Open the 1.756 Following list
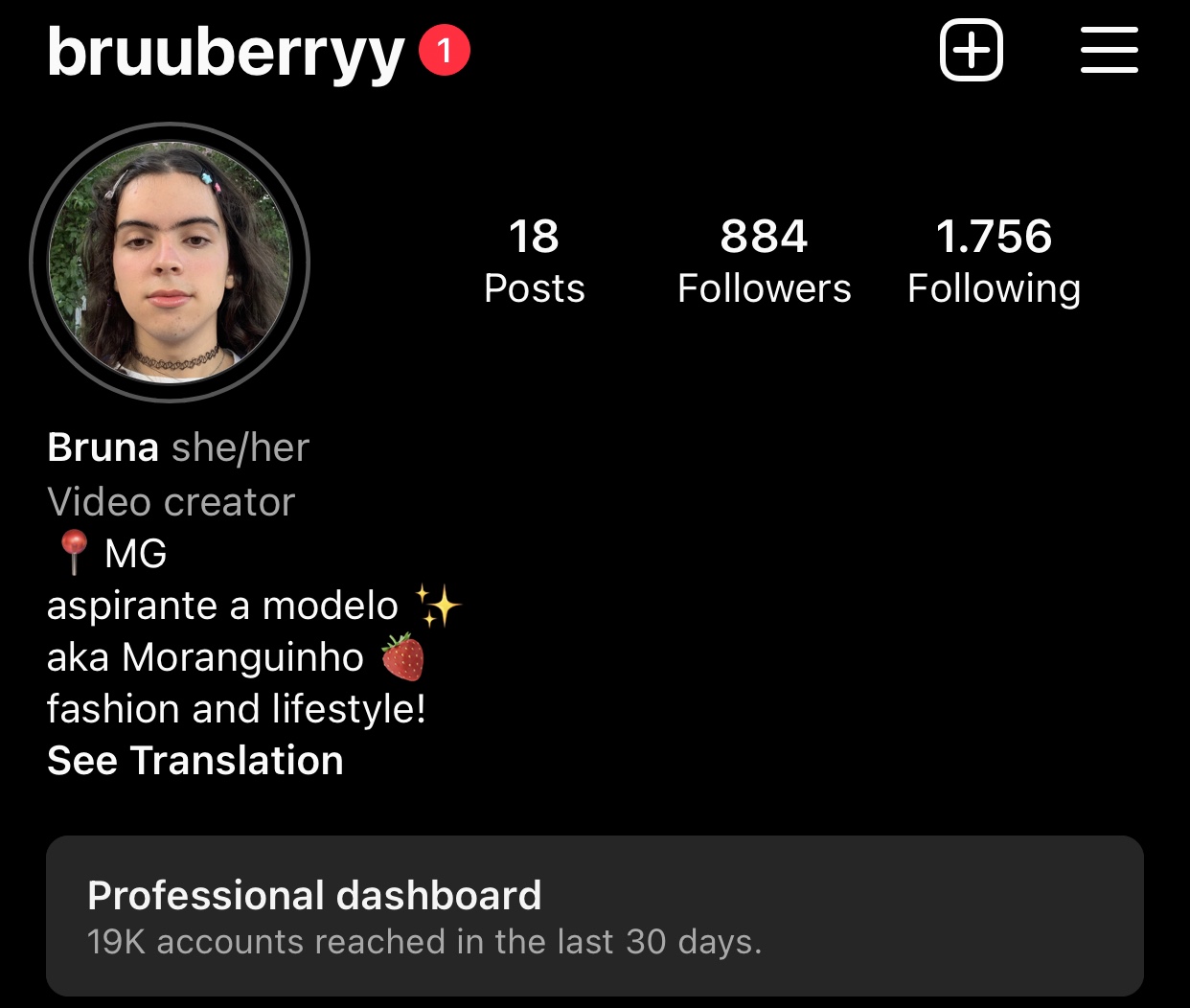 tap(994, 261)
